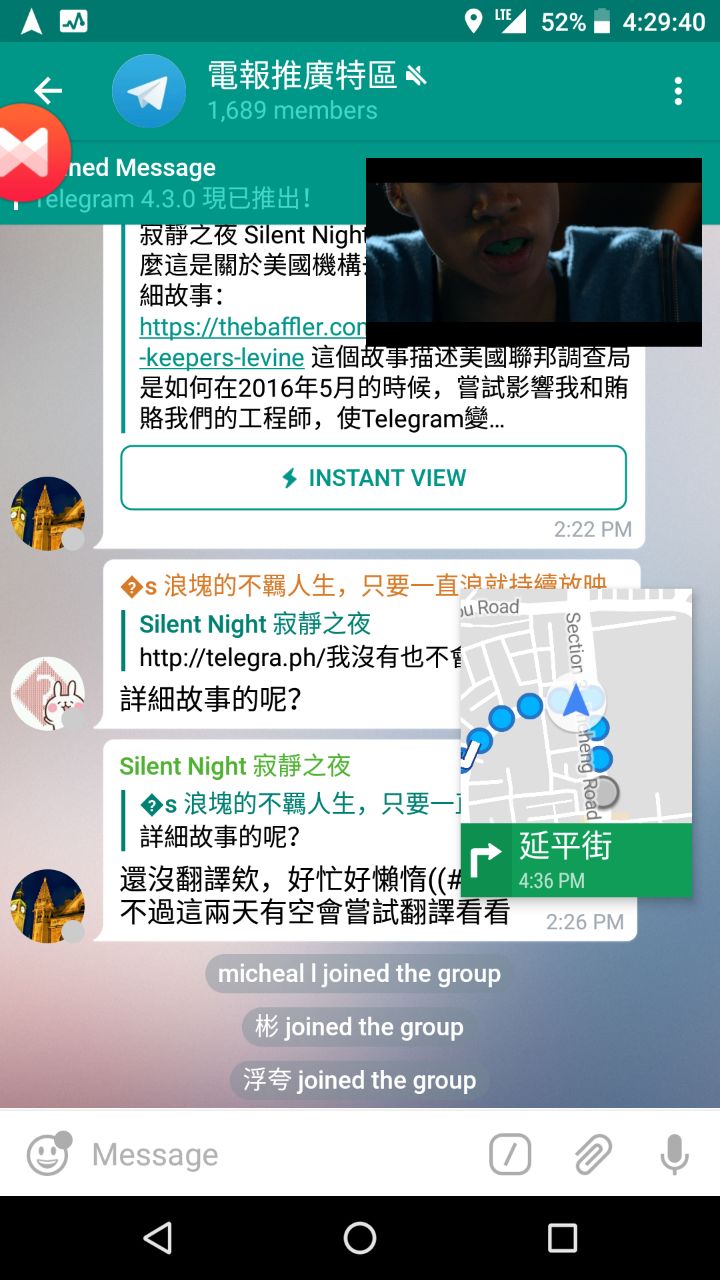Screen dimensions: 720x1280
Task: Tap the red floating bubble icon
Action: pos(30,152)
